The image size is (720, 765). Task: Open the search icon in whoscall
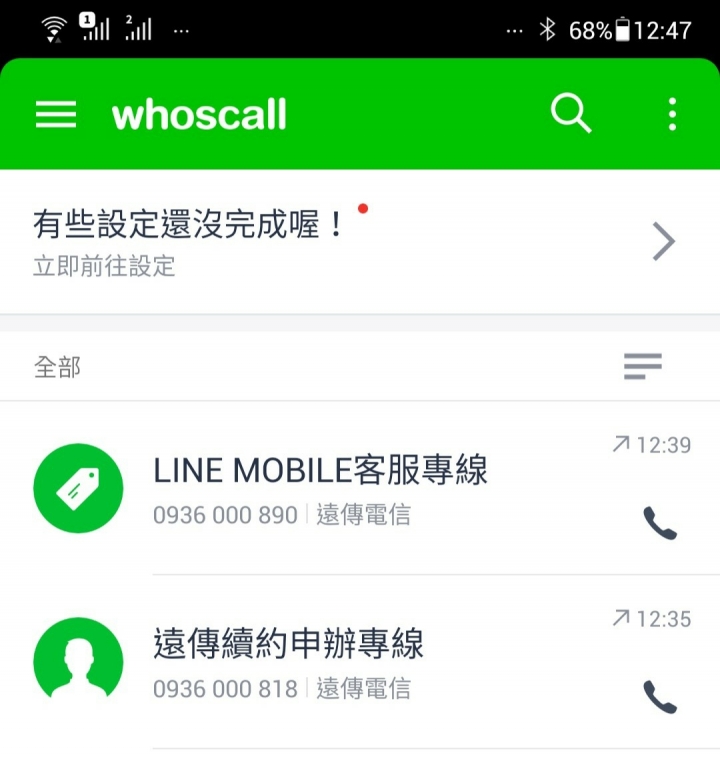point(571,114)
